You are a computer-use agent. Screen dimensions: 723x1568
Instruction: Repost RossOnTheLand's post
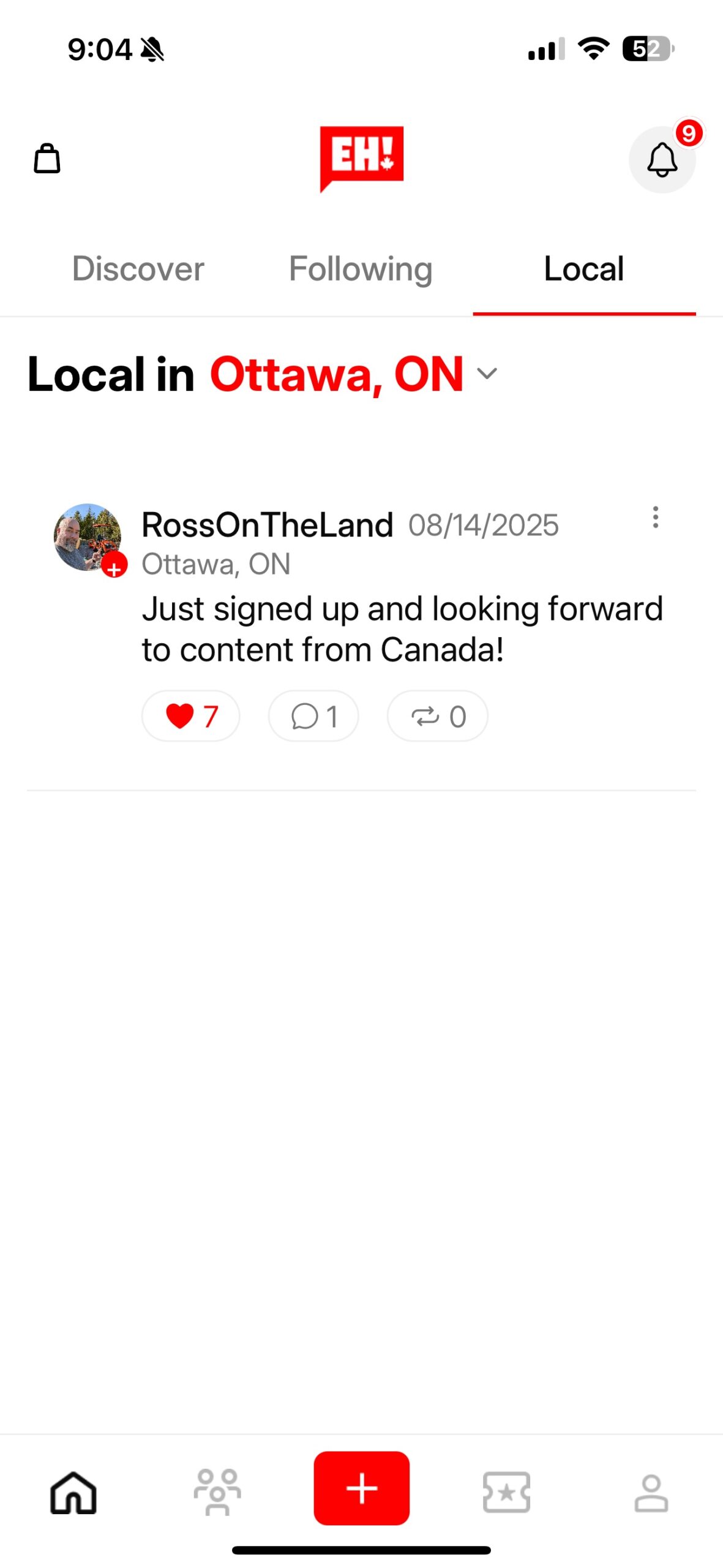tap(437, 716)
